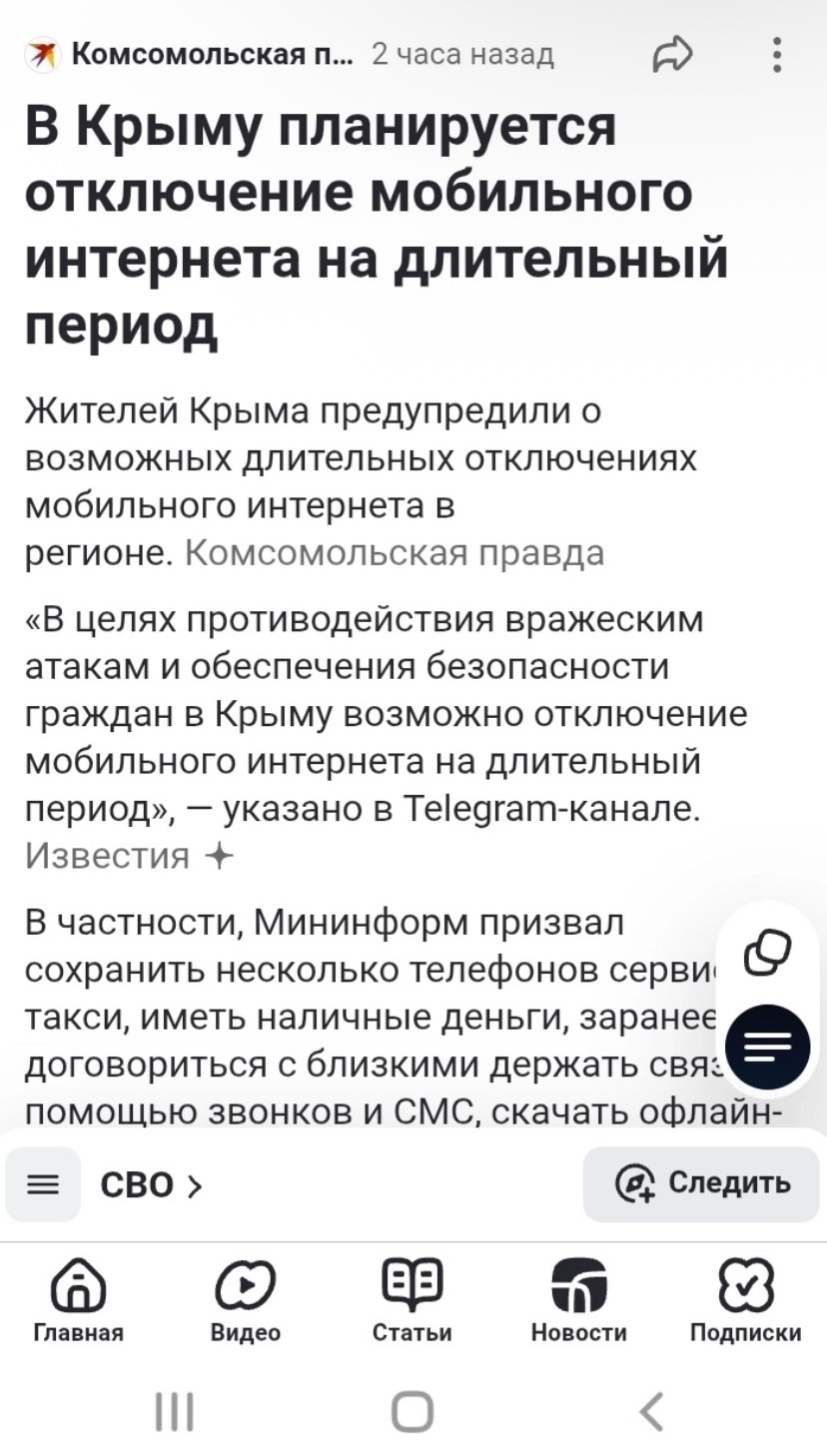Image resolution: width=827 pixels, height=1456 pixels.
Task: Open recent apps from navigation bar
Action: [x=174, y=1412]
